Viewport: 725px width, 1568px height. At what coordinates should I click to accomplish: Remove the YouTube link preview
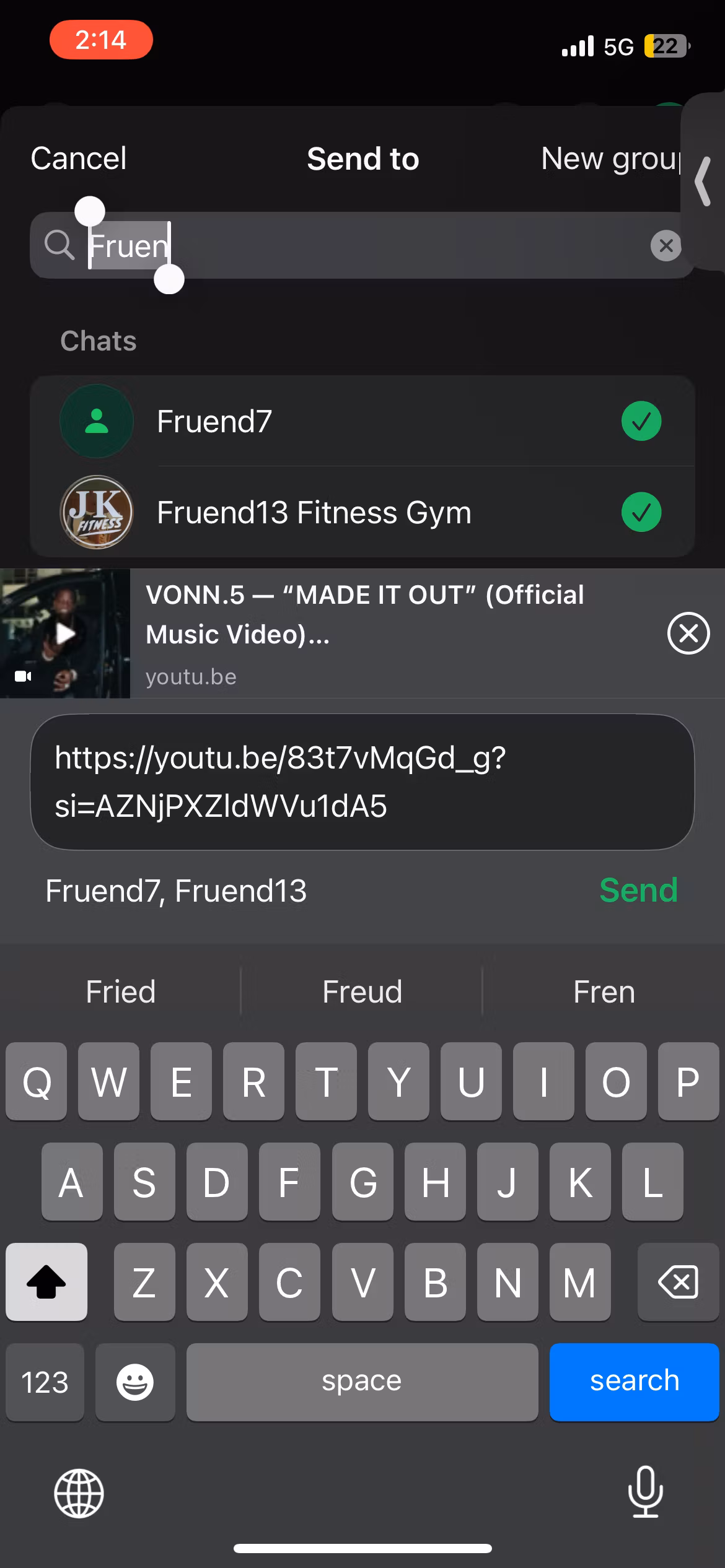click(688, 633)
